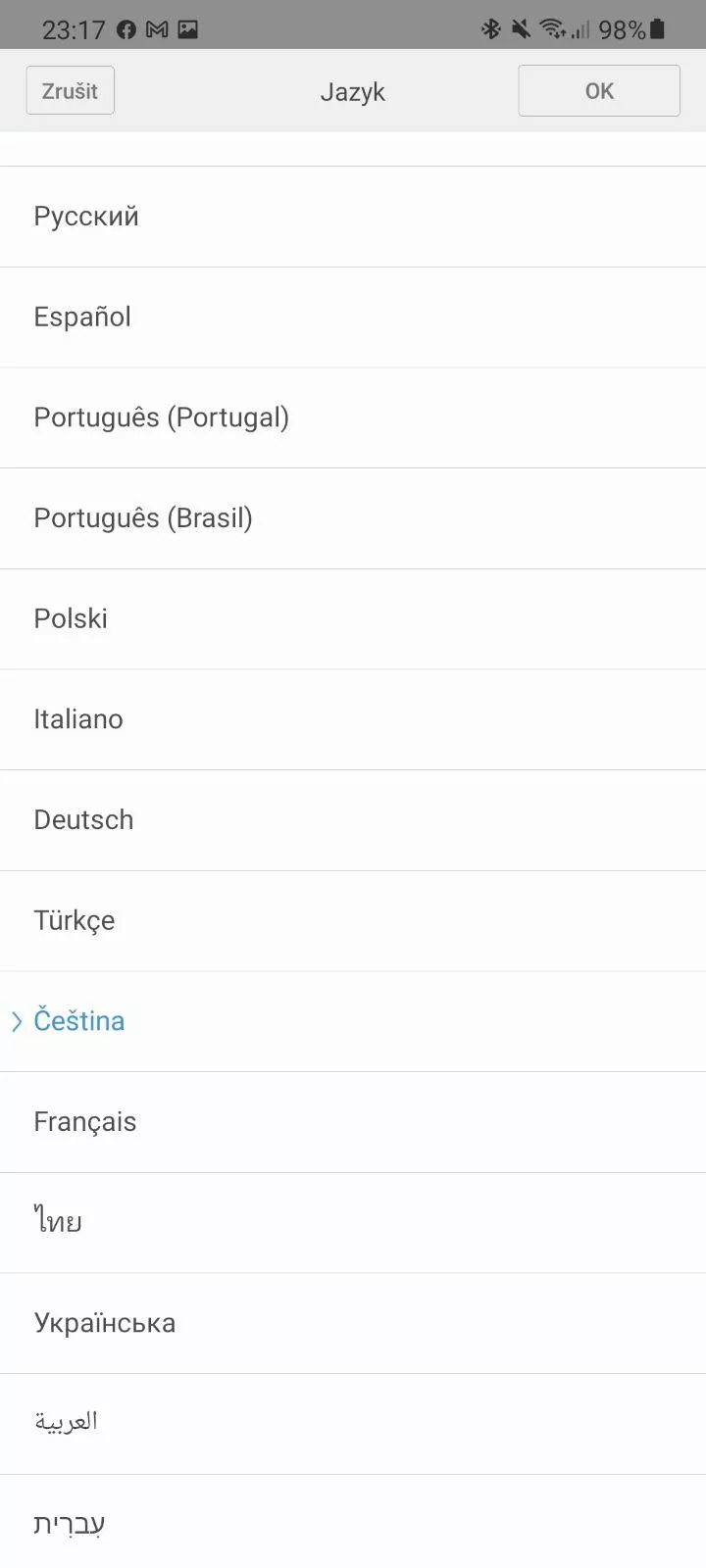Tap the Zrušit cancel button
Viewport: 706px width, 1568px height.
[x=70, y=90]
